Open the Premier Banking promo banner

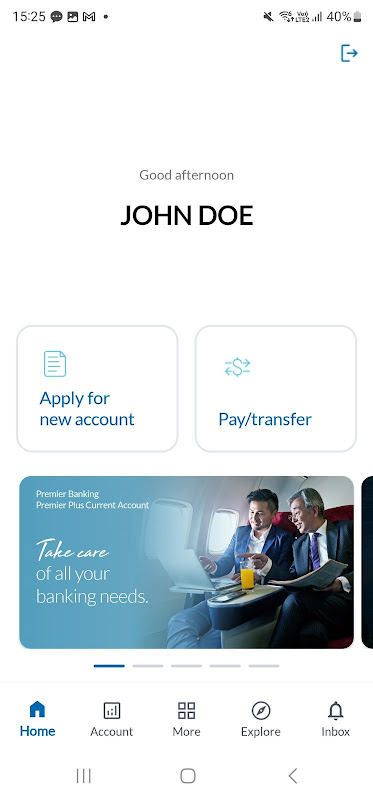(x=186, y=562)
